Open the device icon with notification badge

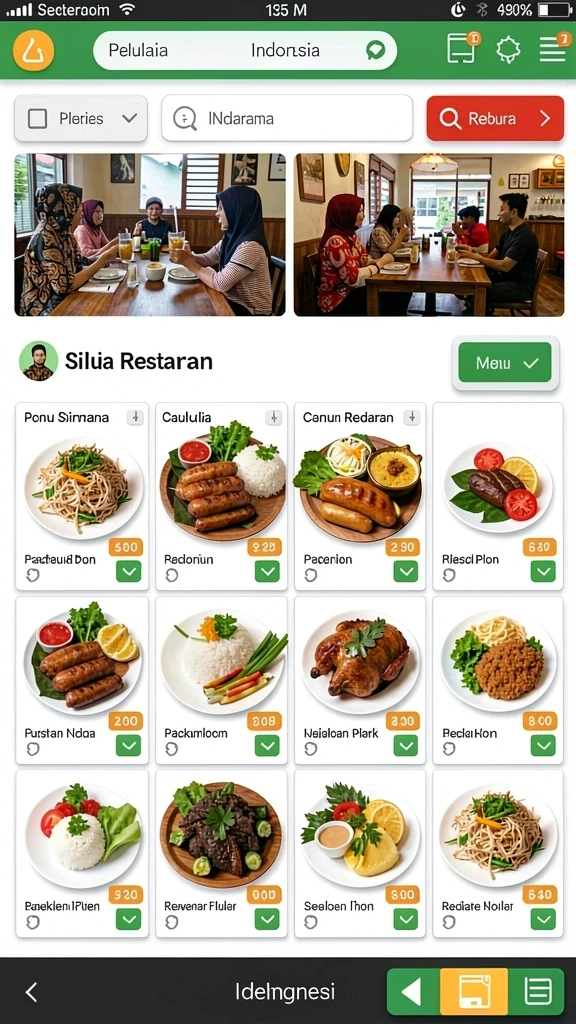point(463,48)
